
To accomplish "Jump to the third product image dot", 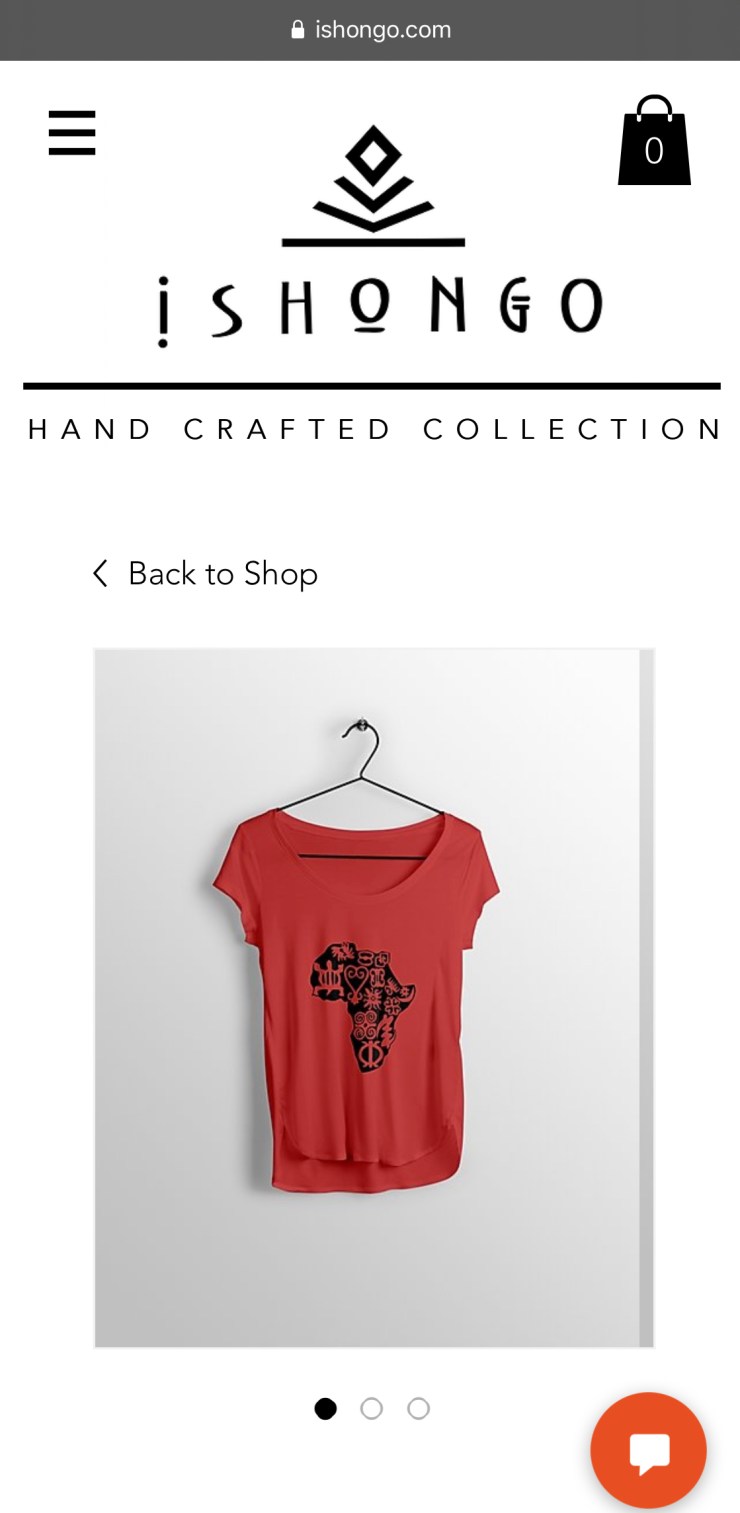I will pyautogui.click(x=418, y=1408).
